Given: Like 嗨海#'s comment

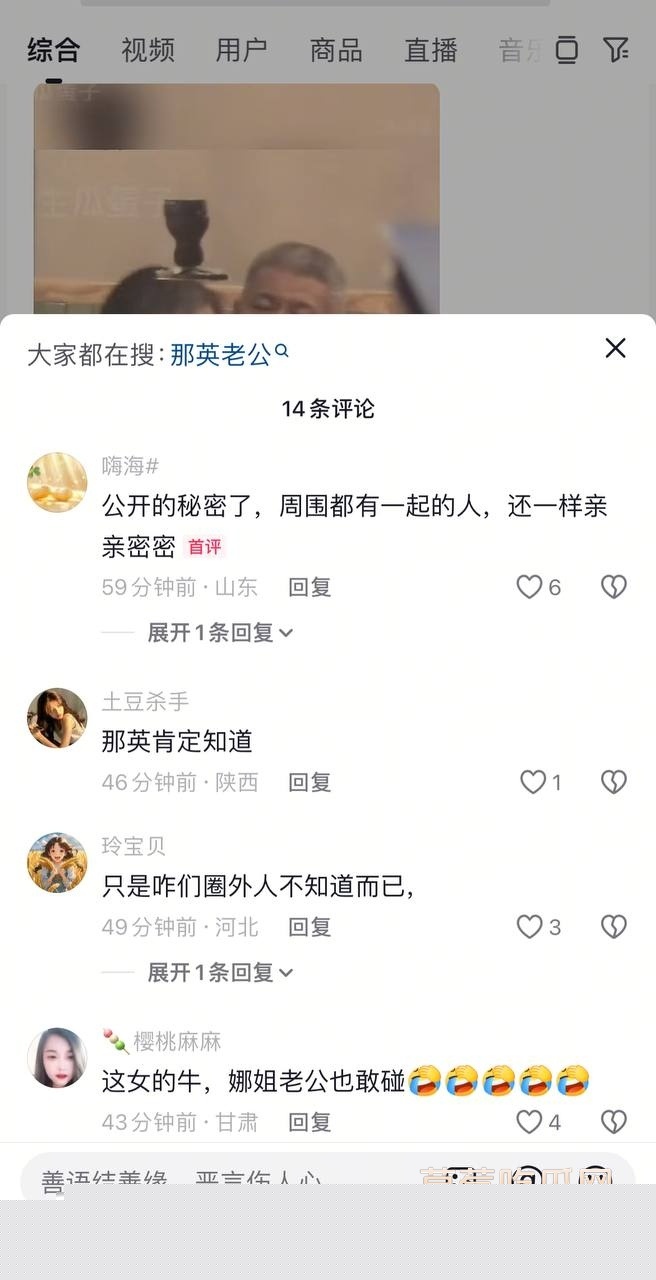Looking at the screenshot, I should coord(530,587).
